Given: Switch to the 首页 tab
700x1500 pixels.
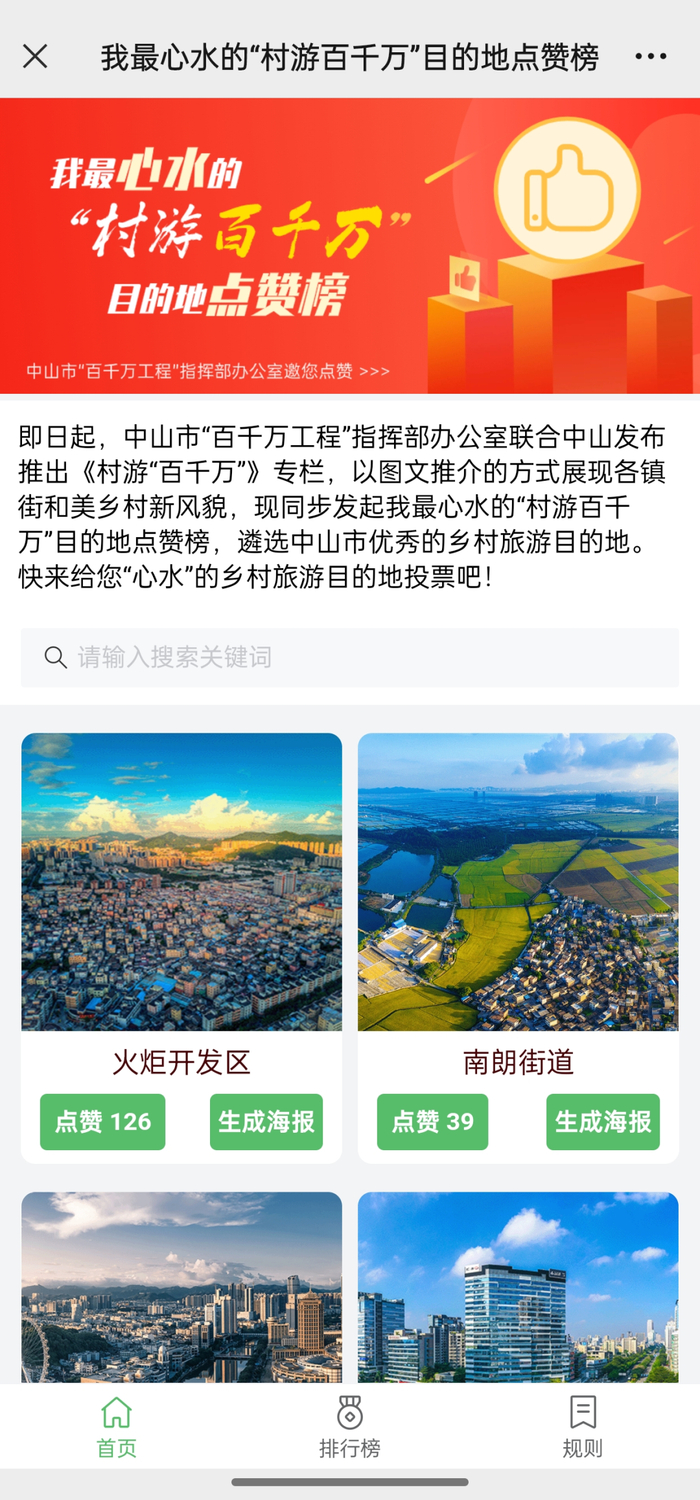Looking at the screenshot, I should point(116,1427).
